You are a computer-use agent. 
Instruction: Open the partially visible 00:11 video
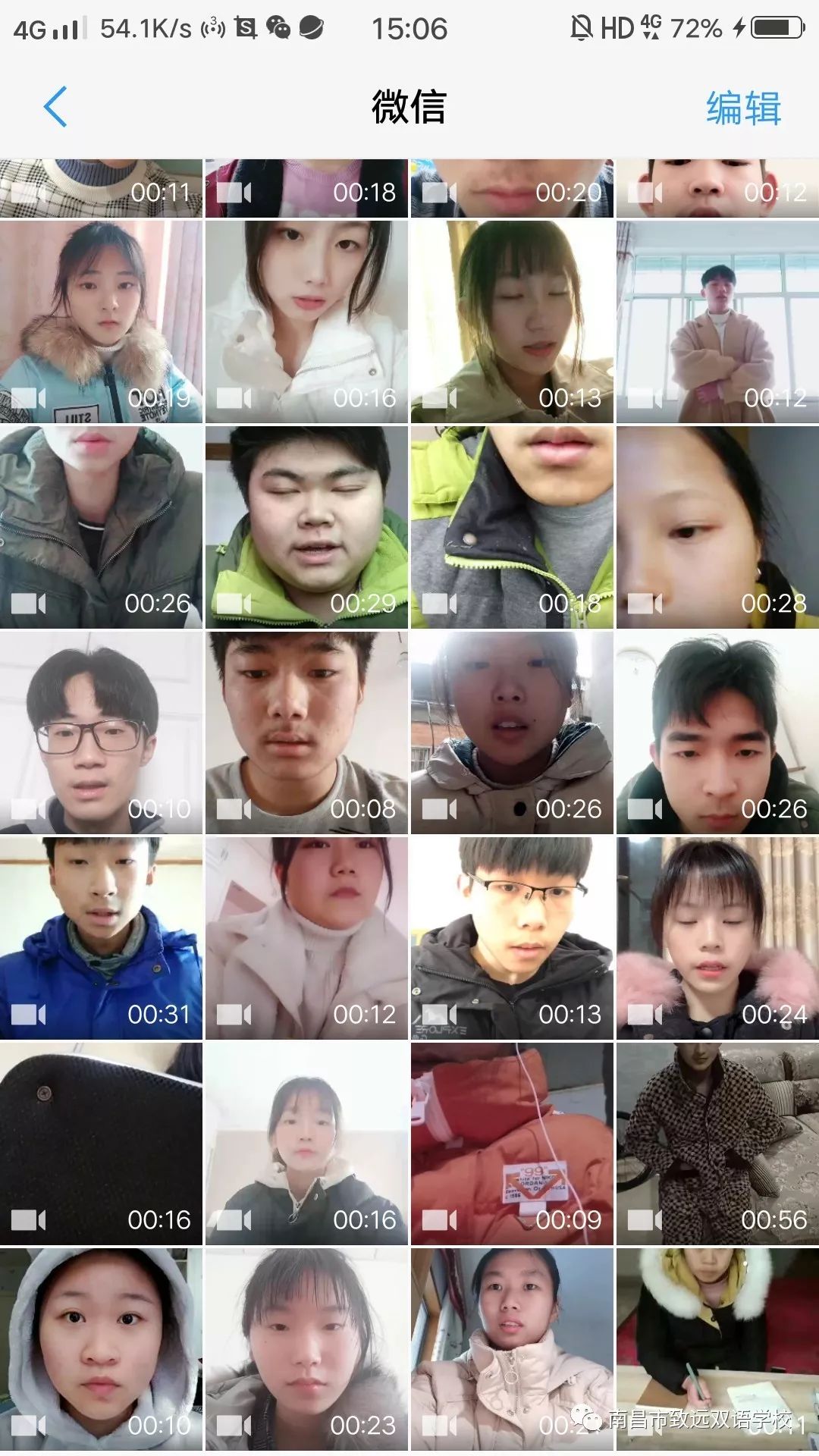tap(101, 189)
